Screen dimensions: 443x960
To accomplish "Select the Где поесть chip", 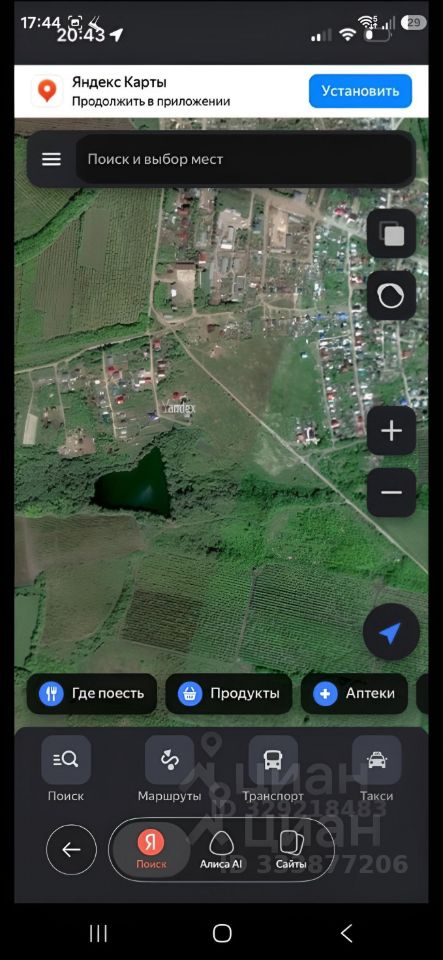I will (92, 694).
